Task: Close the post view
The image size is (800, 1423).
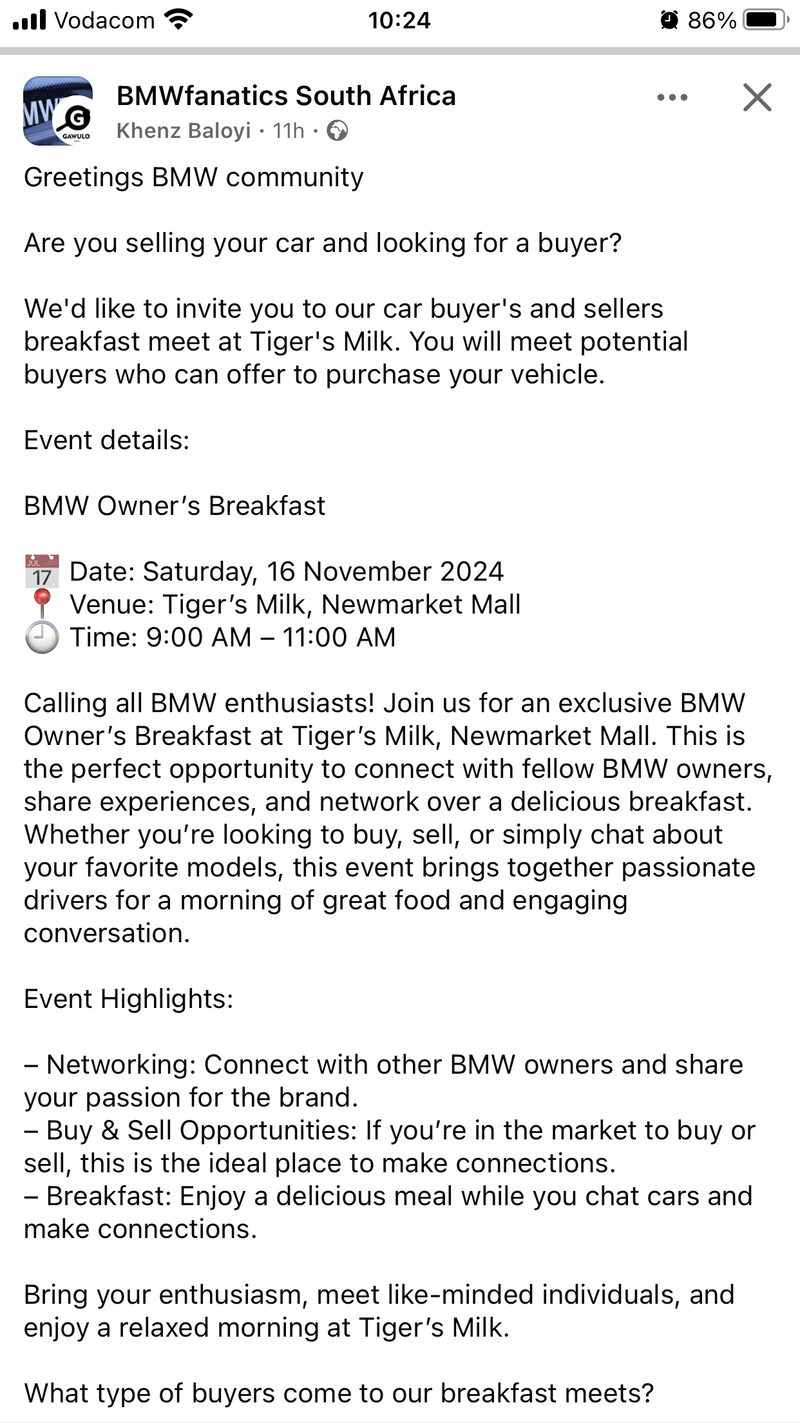Action: coord(757,97)
